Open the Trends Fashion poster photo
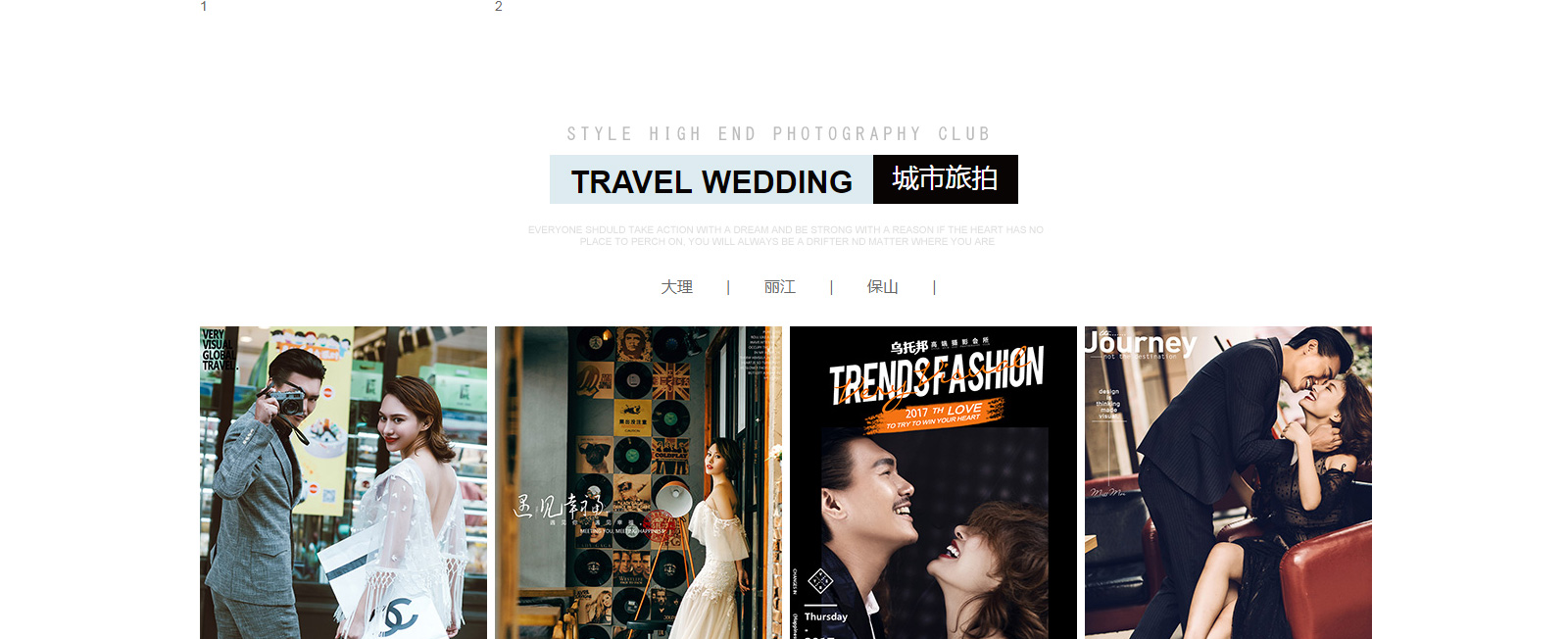The height and width of the screenshot is (639, 1568). (933, 482)
